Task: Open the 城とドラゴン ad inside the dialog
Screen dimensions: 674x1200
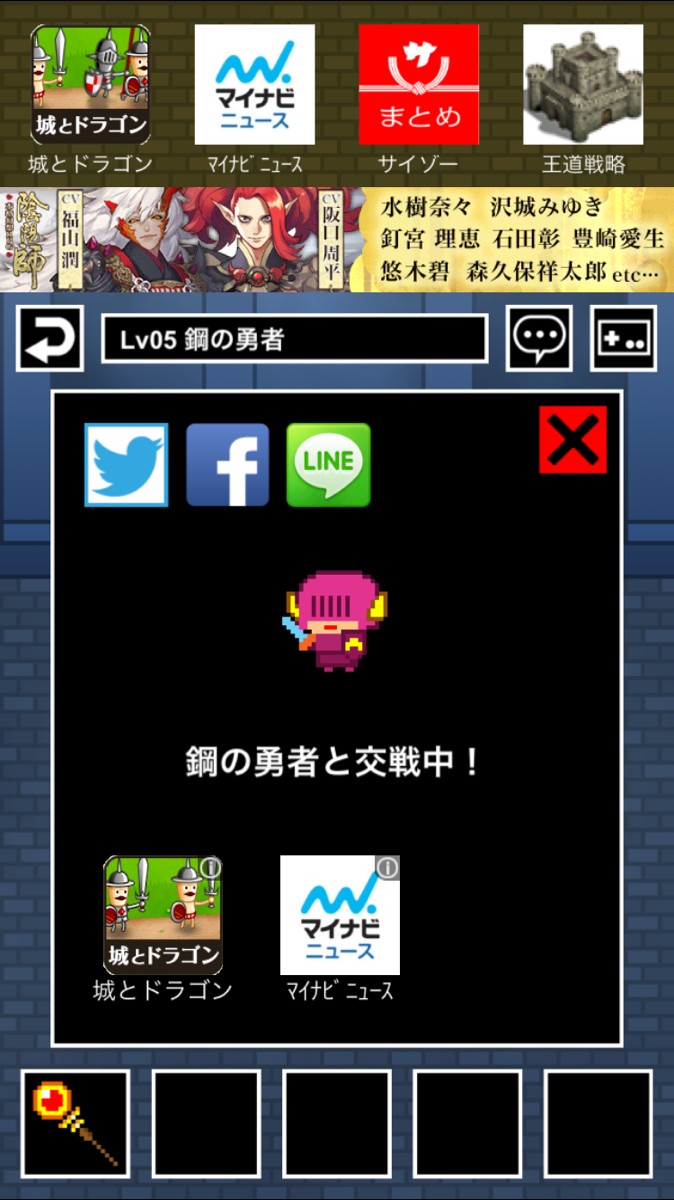Action: [x=163, y=929]
